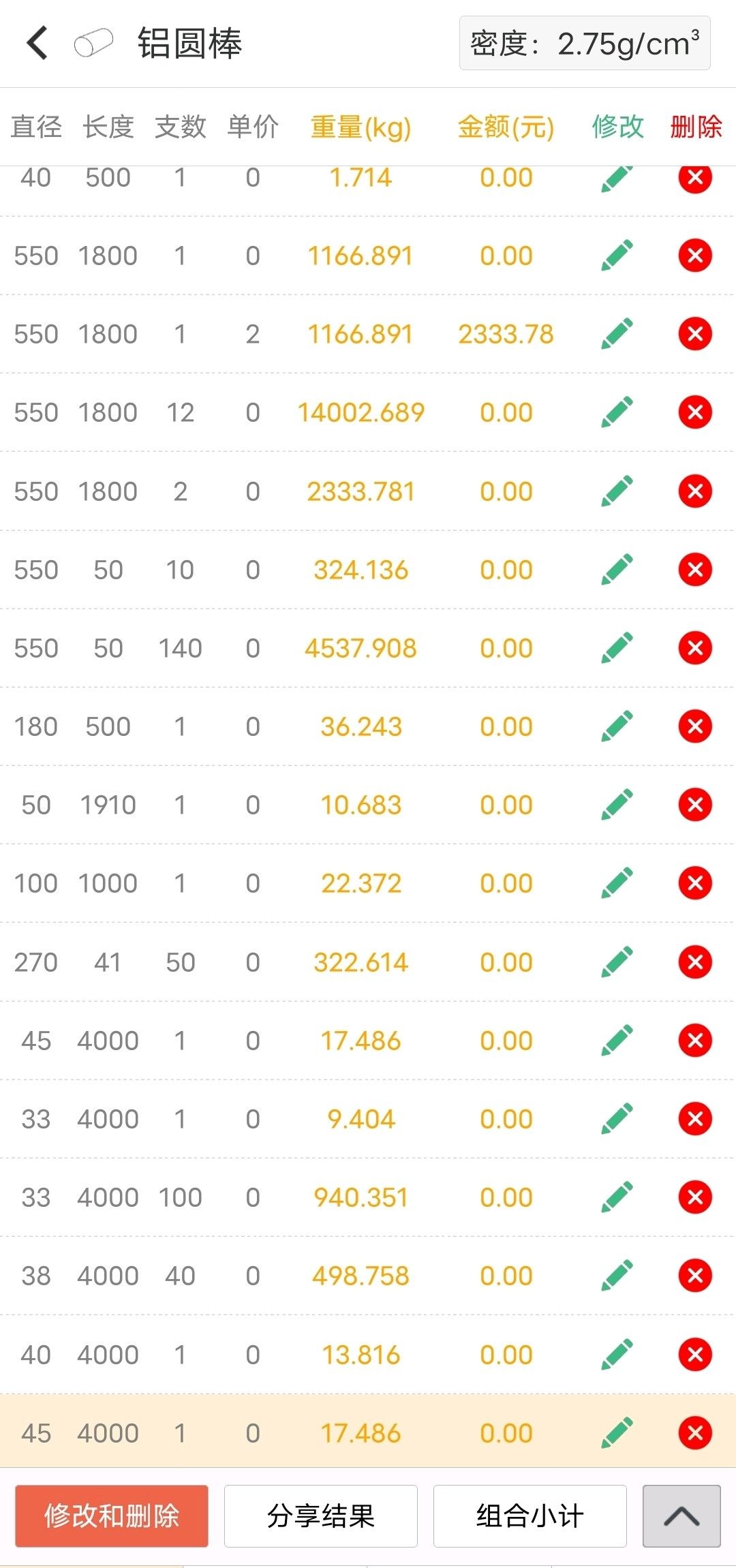Change the density 2.75g/cm³ setting
This screenshot has width=736, height=1568.
pos(585,44)
